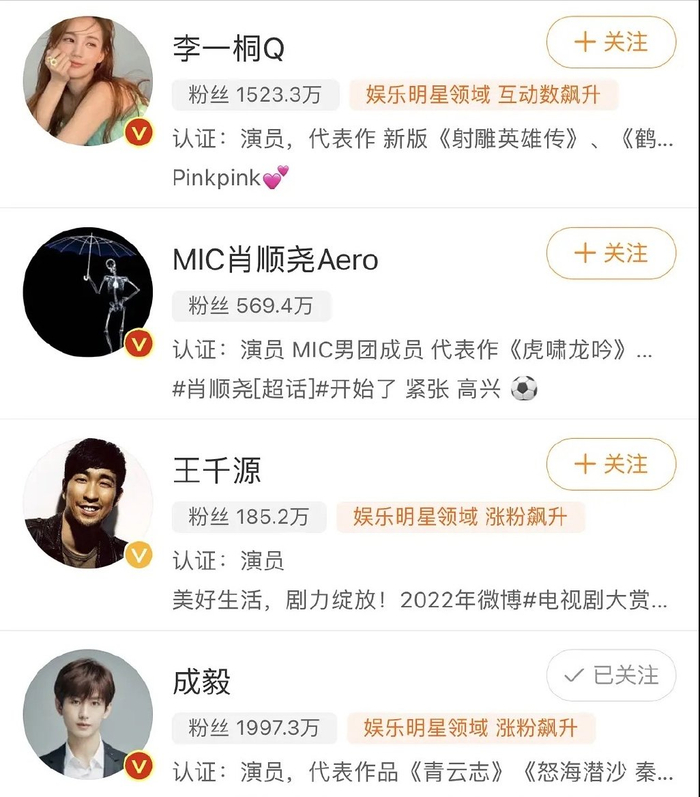This screenshot has height=797, width=700.
Task: Follow MIC肖顺尧Aero
Action: (x=611, y=253)
